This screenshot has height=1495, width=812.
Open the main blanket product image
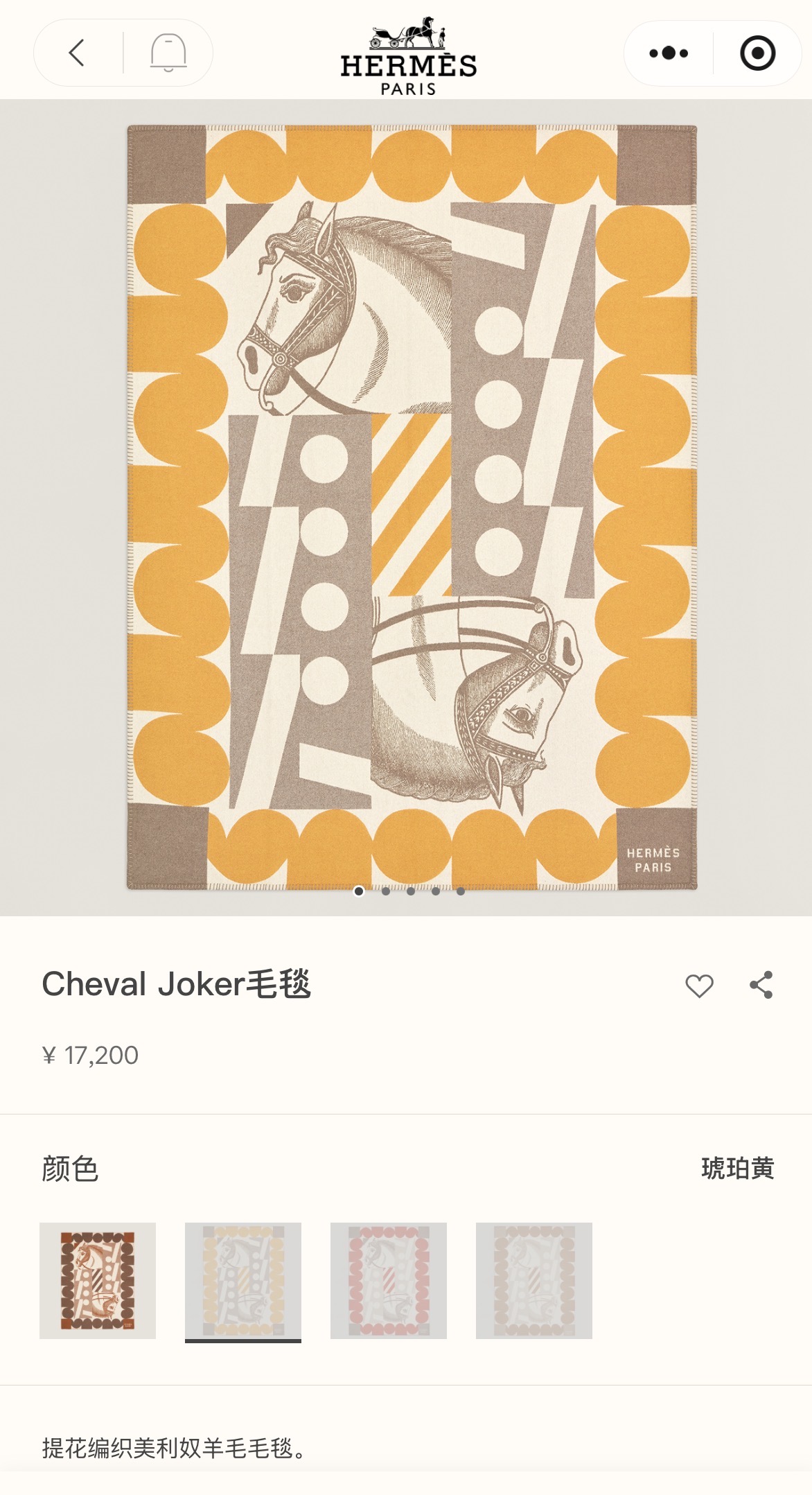click(412, 506)
